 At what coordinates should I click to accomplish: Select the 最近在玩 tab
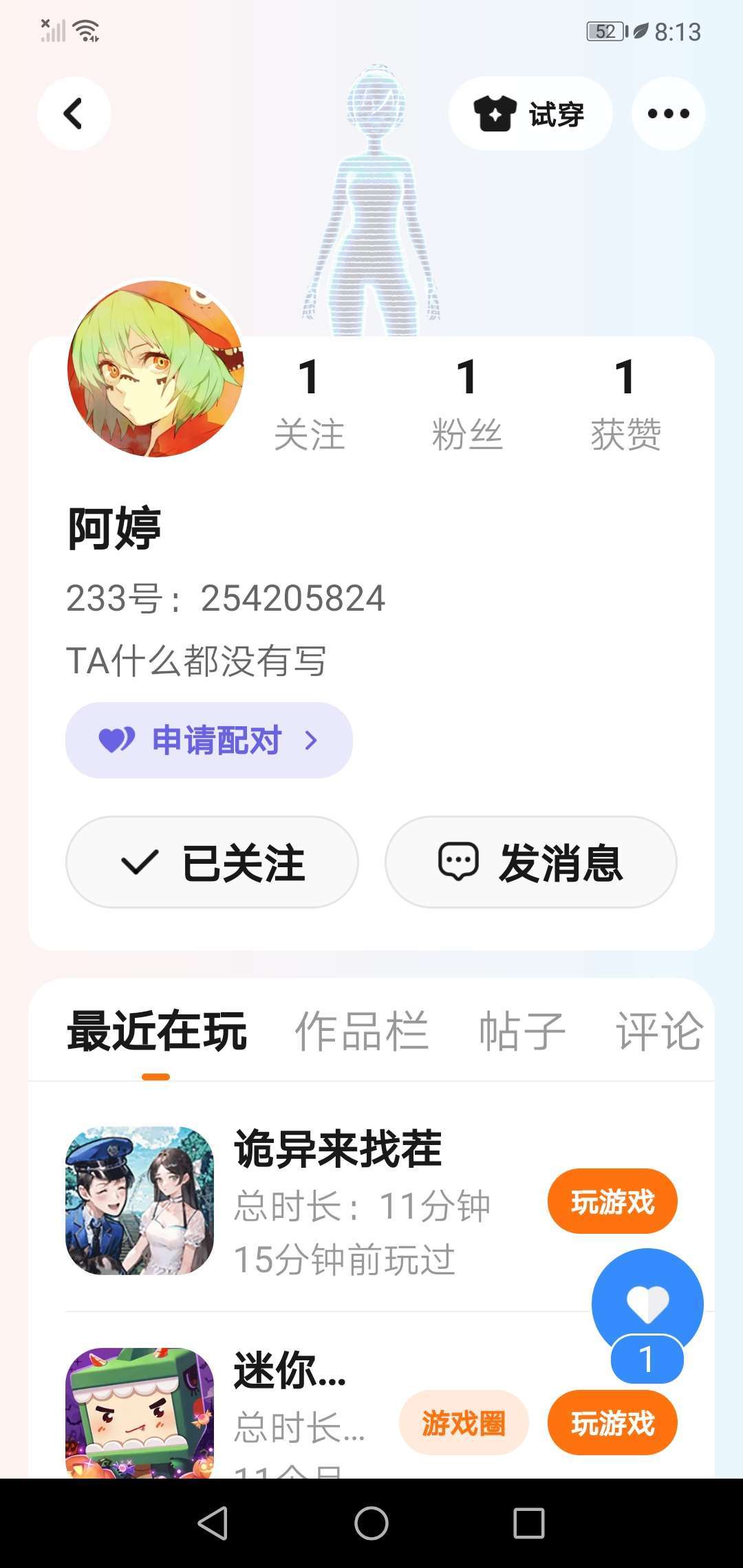157,1032
